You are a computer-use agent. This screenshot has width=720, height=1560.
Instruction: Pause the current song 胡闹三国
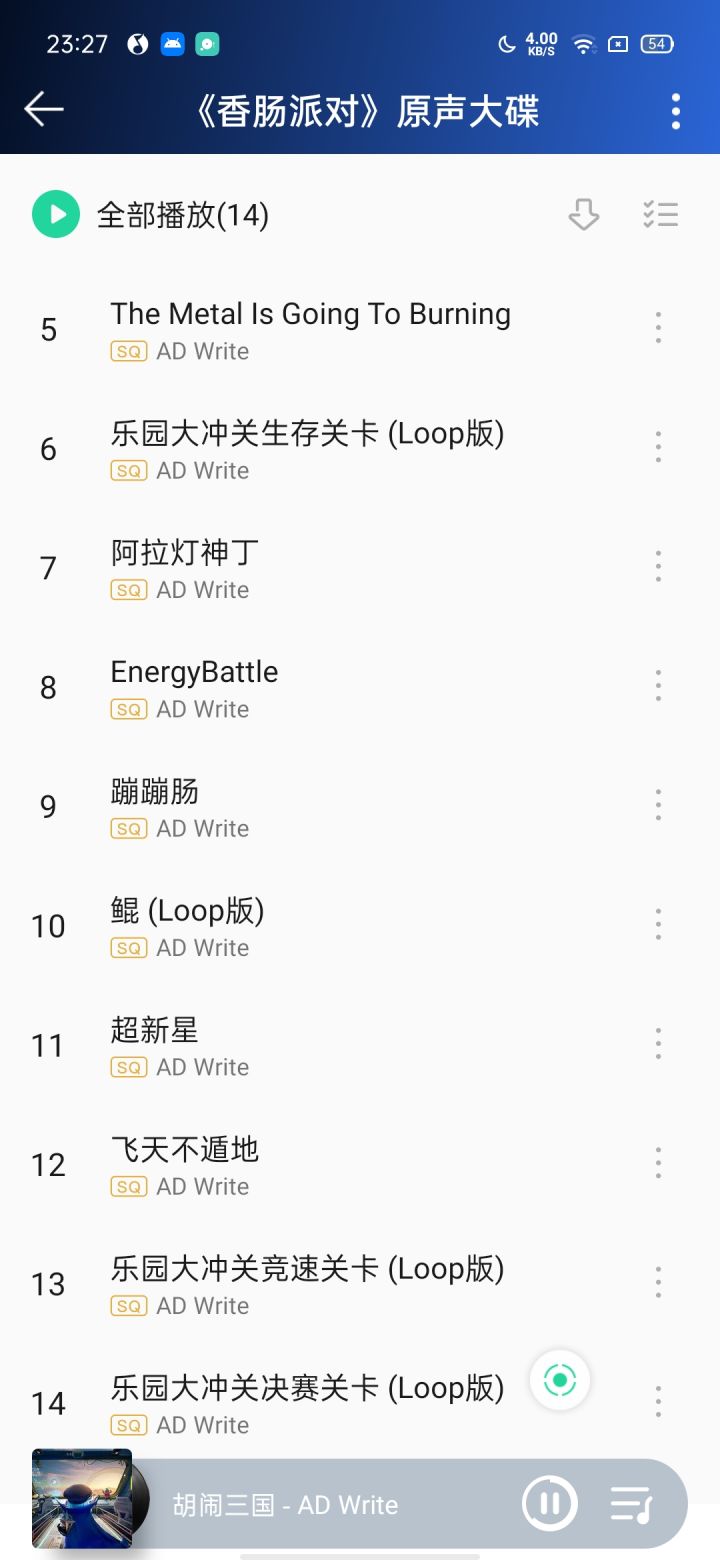coord(549,1503)
